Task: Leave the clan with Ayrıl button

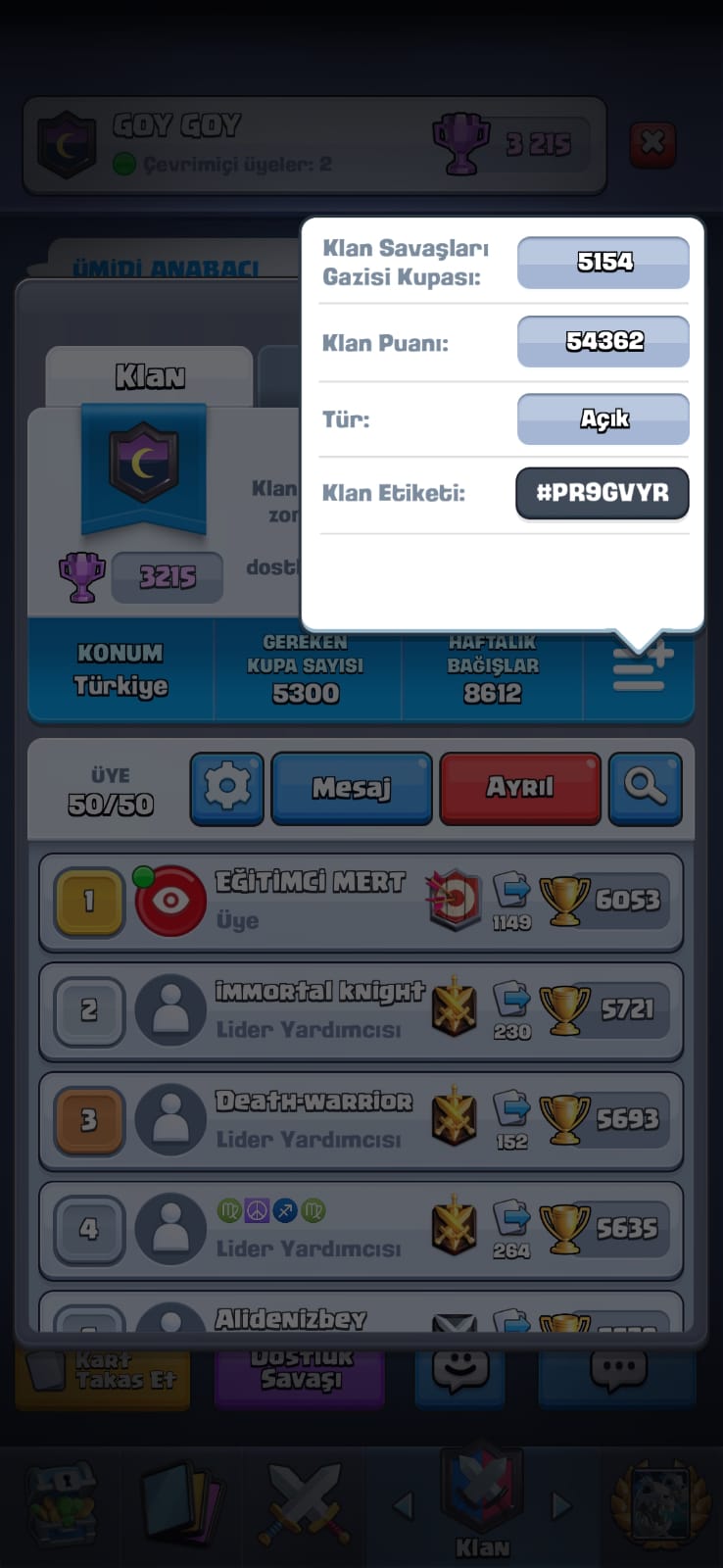Action: tap(520, 787)
